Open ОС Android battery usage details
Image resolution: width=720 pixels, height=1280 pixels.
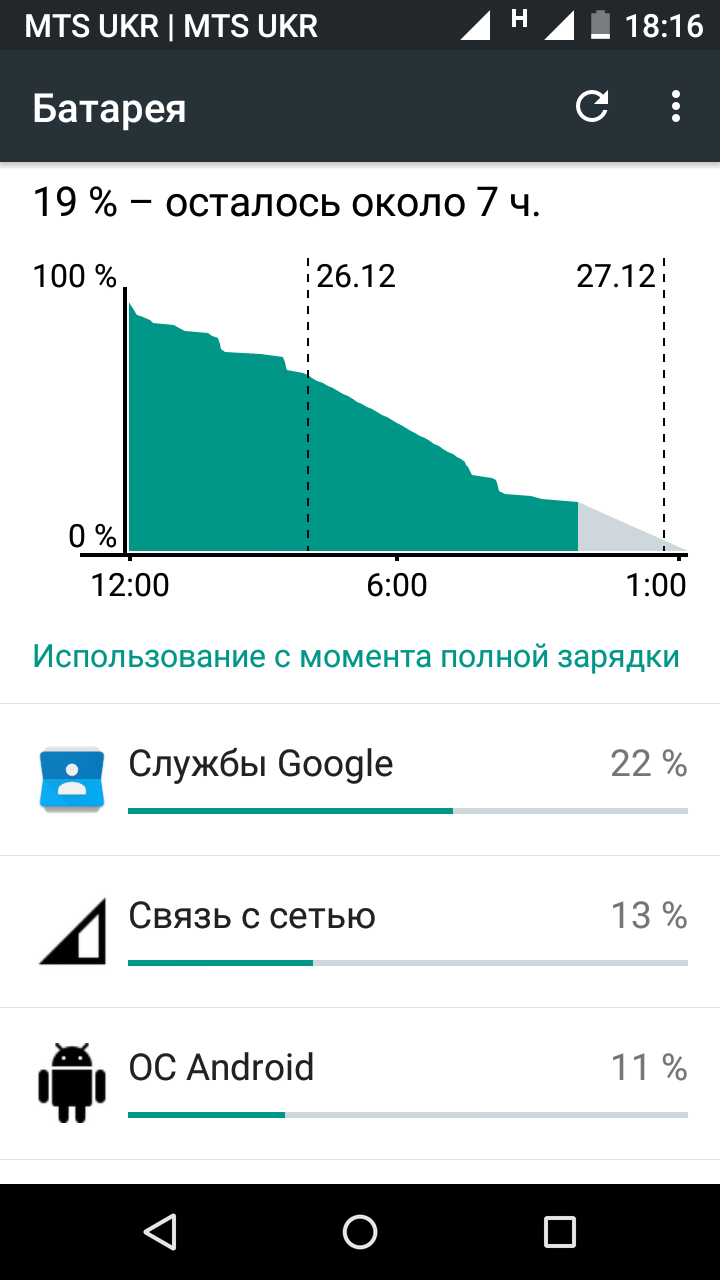click(360, 1084)
